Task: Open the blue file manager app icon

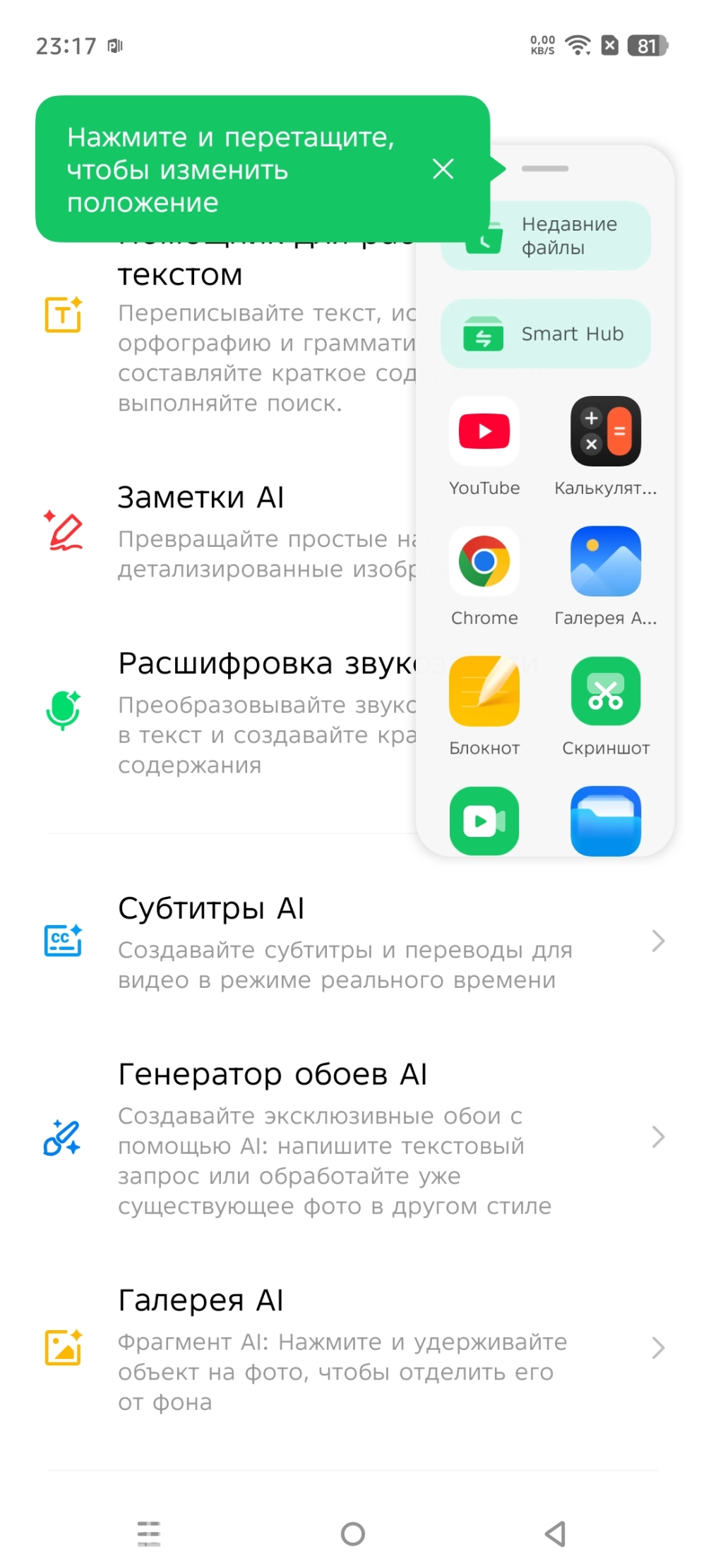Action: [x=605, y=821]
